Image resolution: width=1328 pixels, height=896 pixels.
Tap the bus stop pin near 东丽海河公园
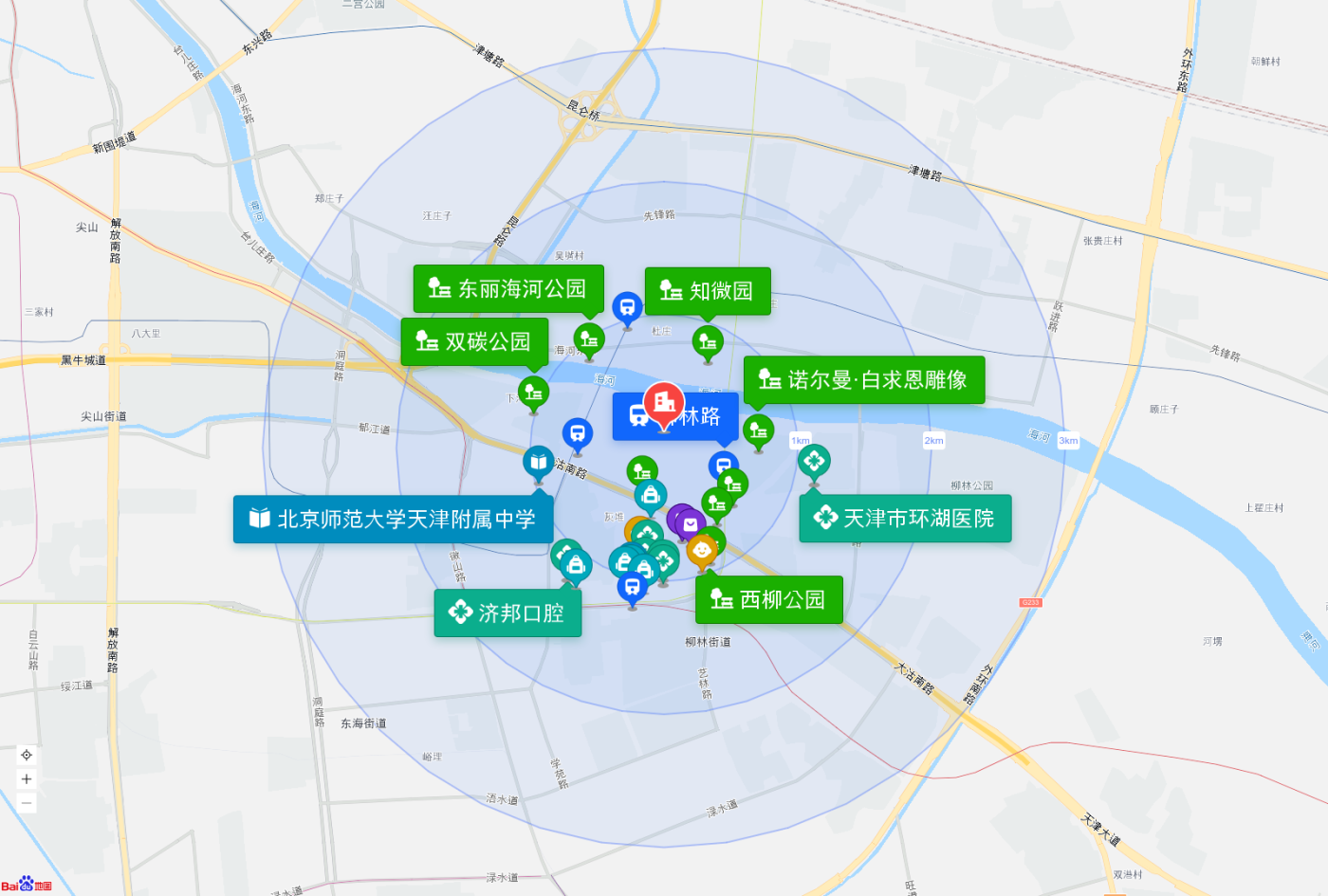(627, 307)
